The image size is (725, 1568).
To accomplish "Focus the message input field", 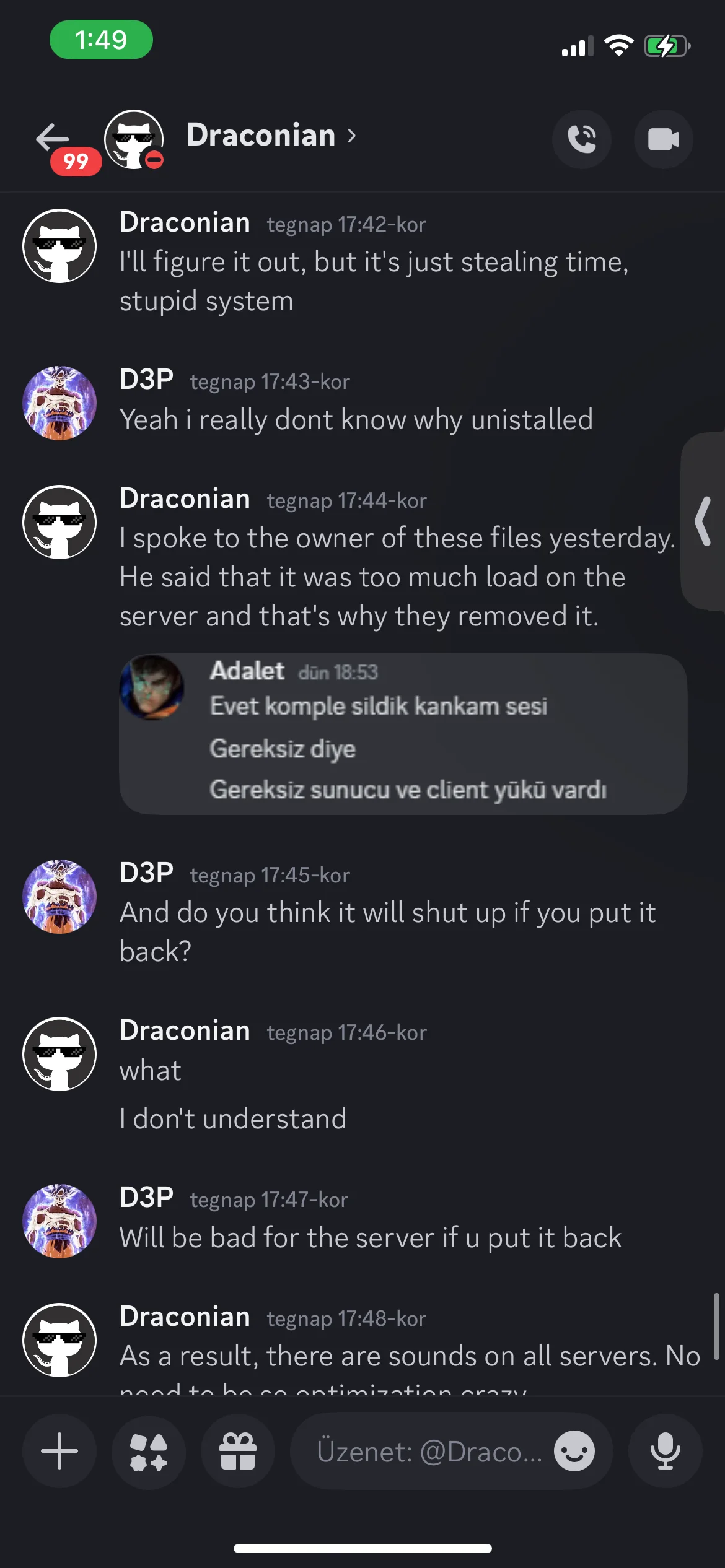I will 429,1451.
